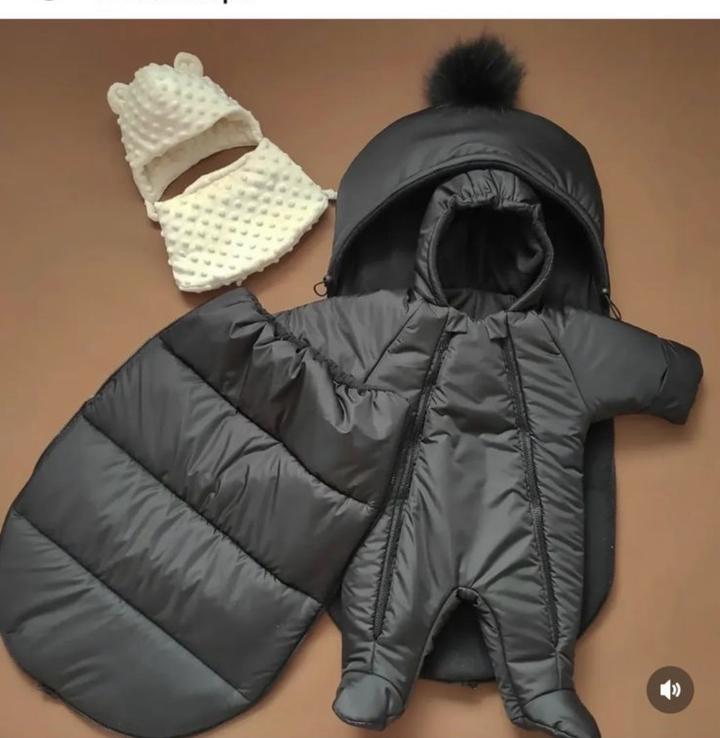Mute the video sound

670,689
